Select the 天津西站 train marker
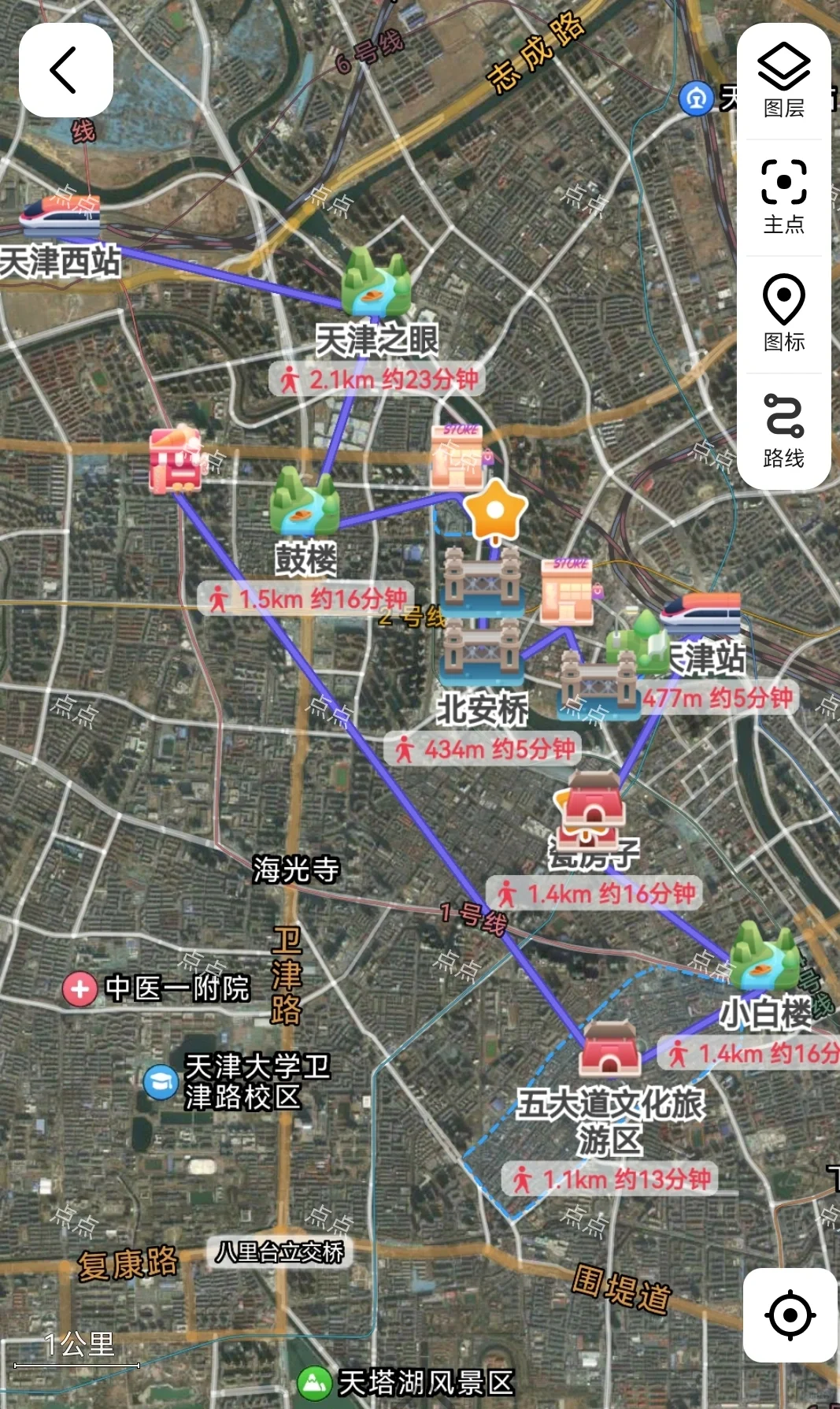The height and width of the screenshot is (1409, 840). tap(61, 214)
